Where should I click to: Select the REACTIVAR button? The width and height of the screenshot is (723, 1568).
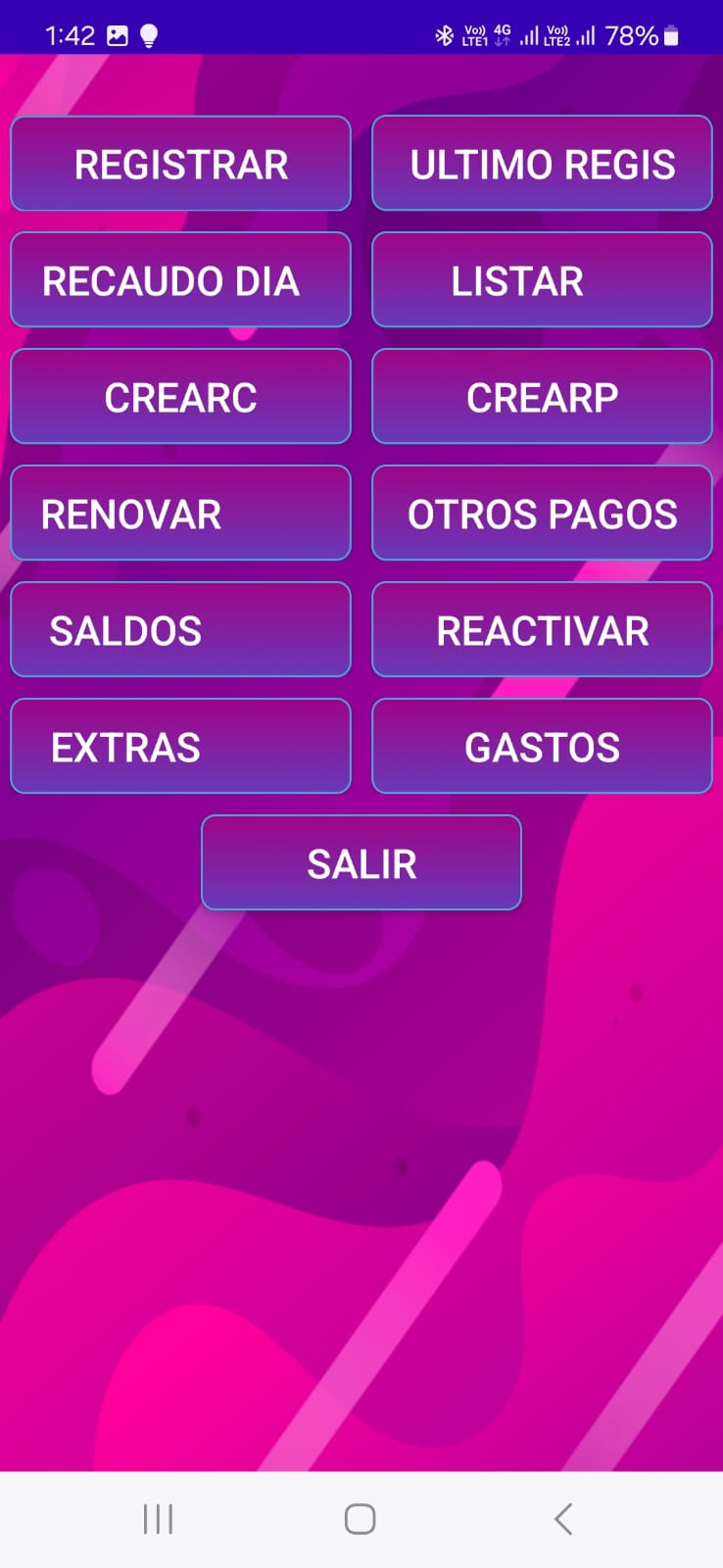pyautogui.click(x=542, y=630)
